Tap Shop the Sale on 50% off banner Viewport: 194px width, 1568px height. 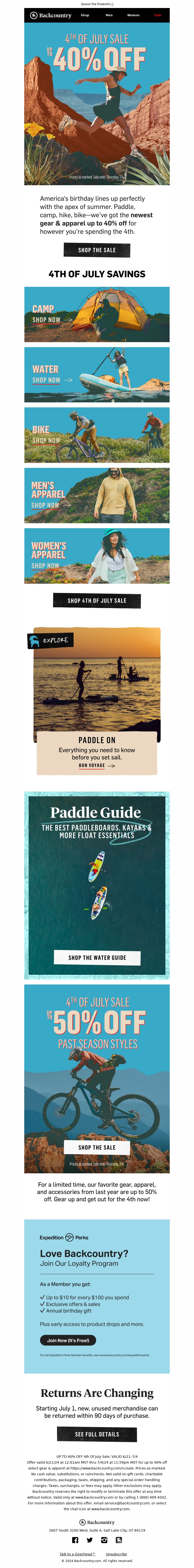coord(97,1147)
